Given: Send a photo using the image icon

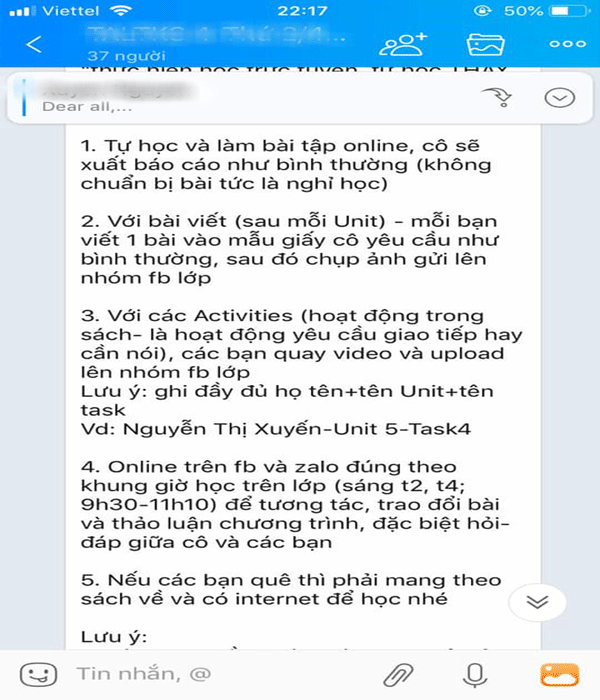Looking at the screenshot, I should (x=560, y=673).
